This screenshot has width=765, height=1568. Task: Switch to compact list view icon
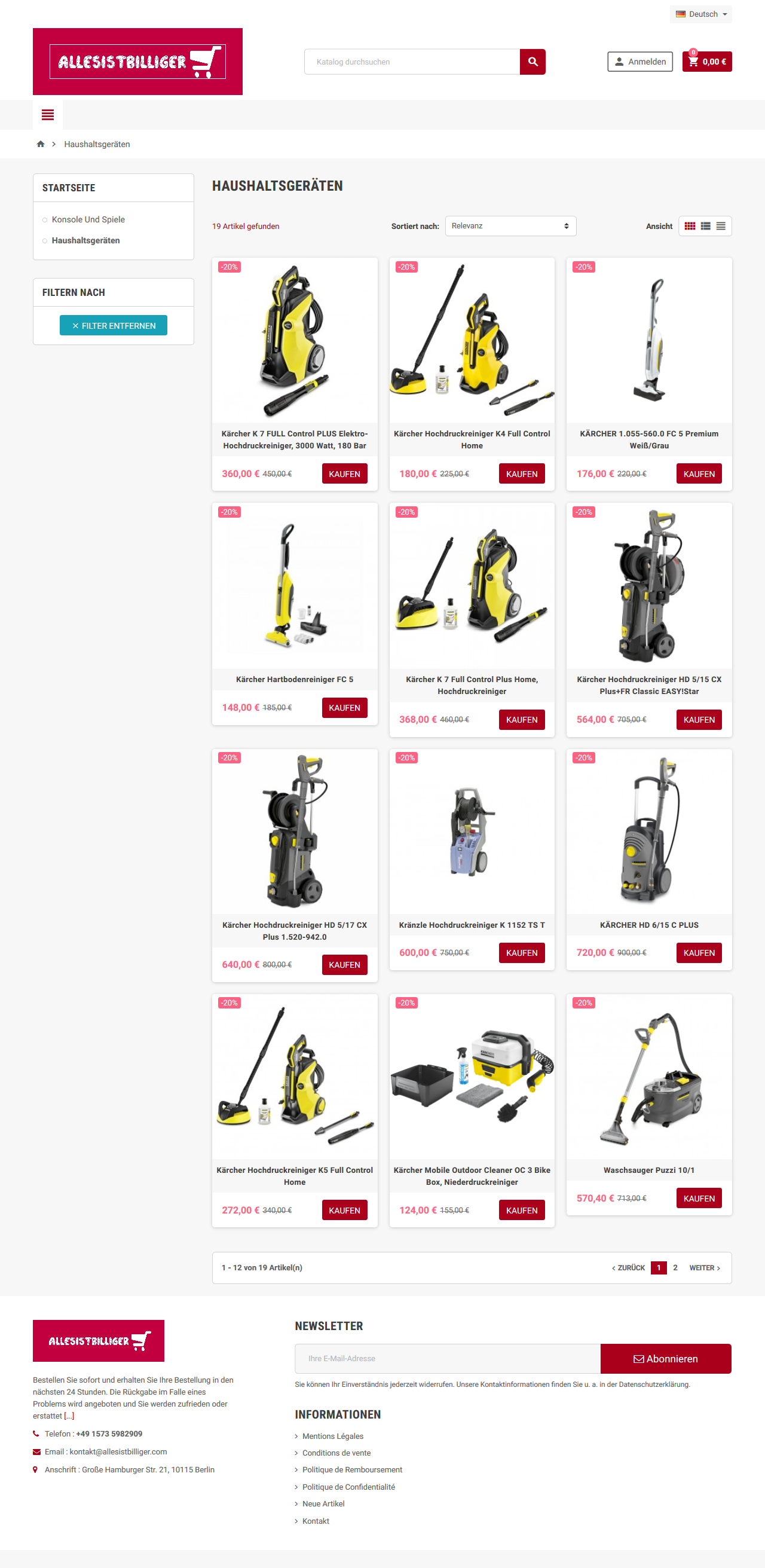click(721, 226)
